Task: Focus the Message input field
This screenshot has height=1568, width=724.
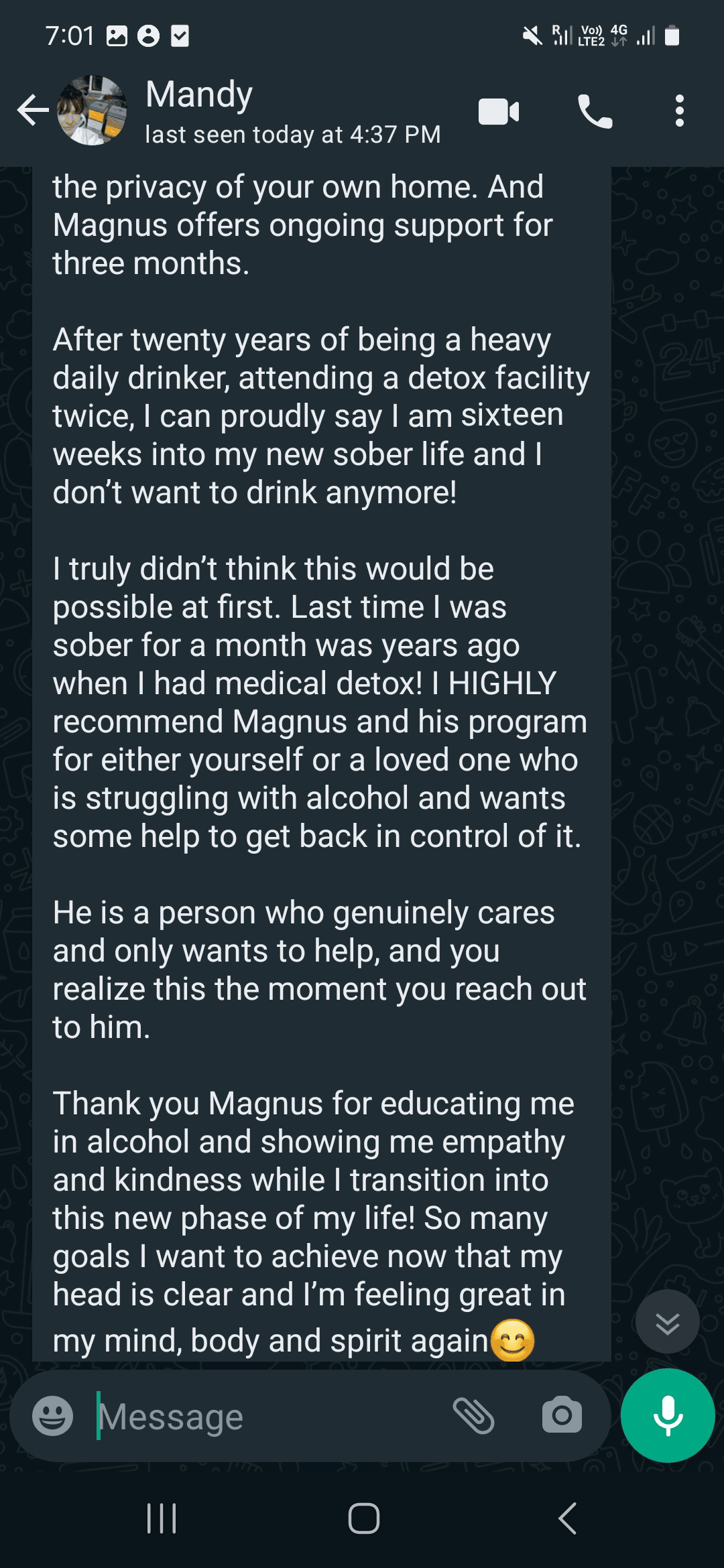Action: [268, 1417]
